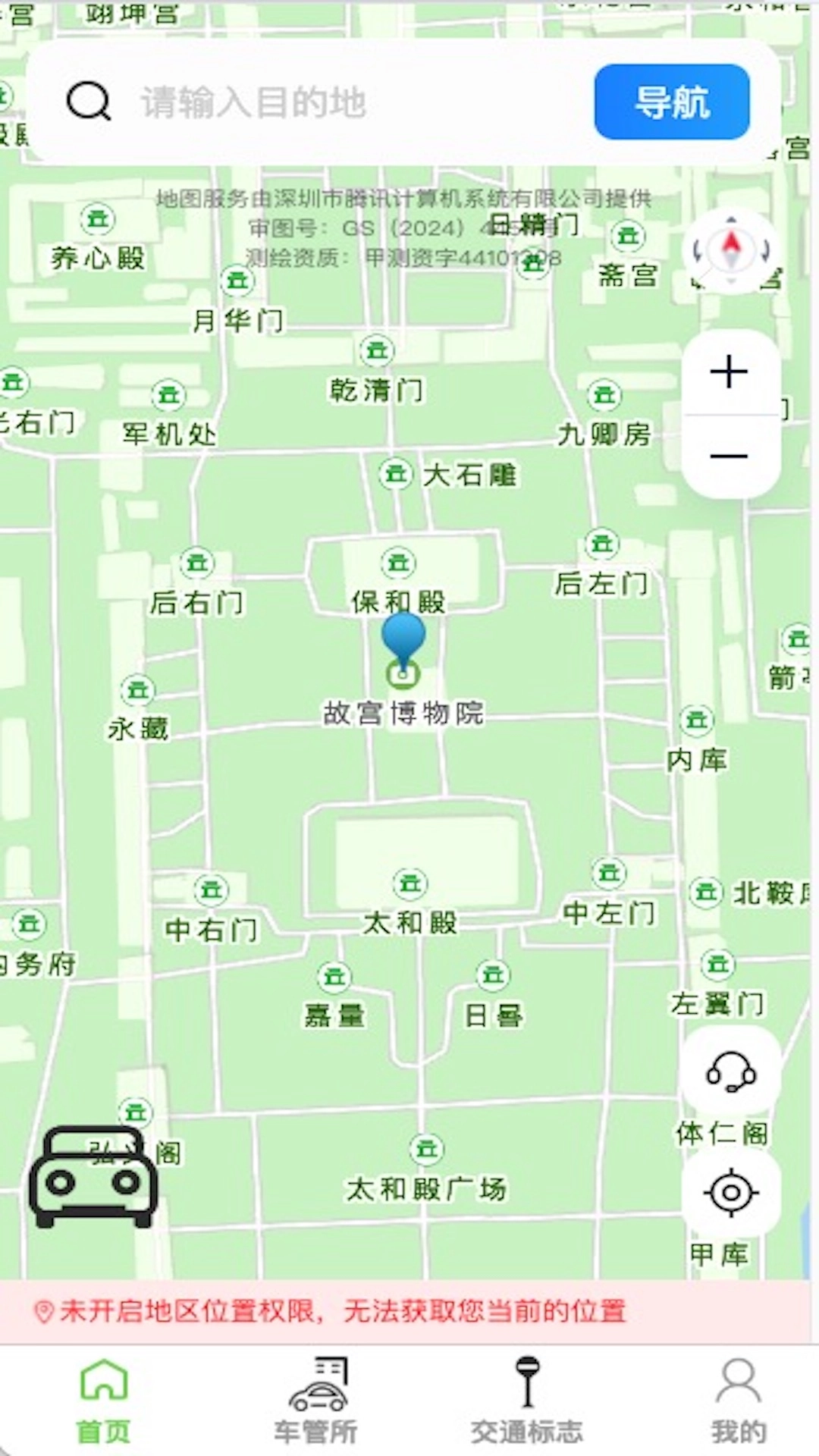Image resolution: width=819 pixels, height=1456 pixels.
Task: Zoom in with the plus control
Action: (x=730, y=372)
